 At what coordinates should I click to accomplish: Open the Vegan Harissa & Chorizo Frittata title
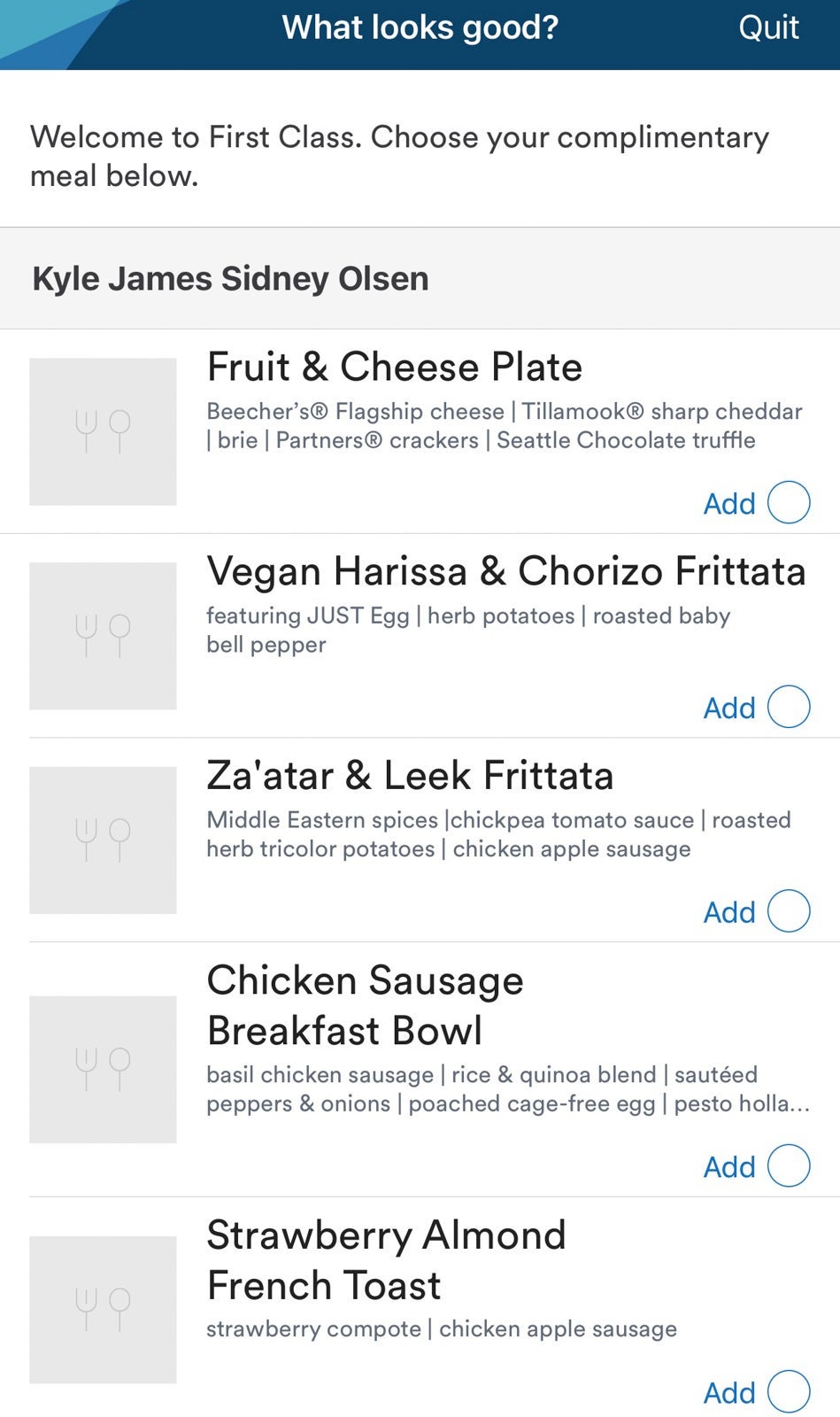(506, 571)
